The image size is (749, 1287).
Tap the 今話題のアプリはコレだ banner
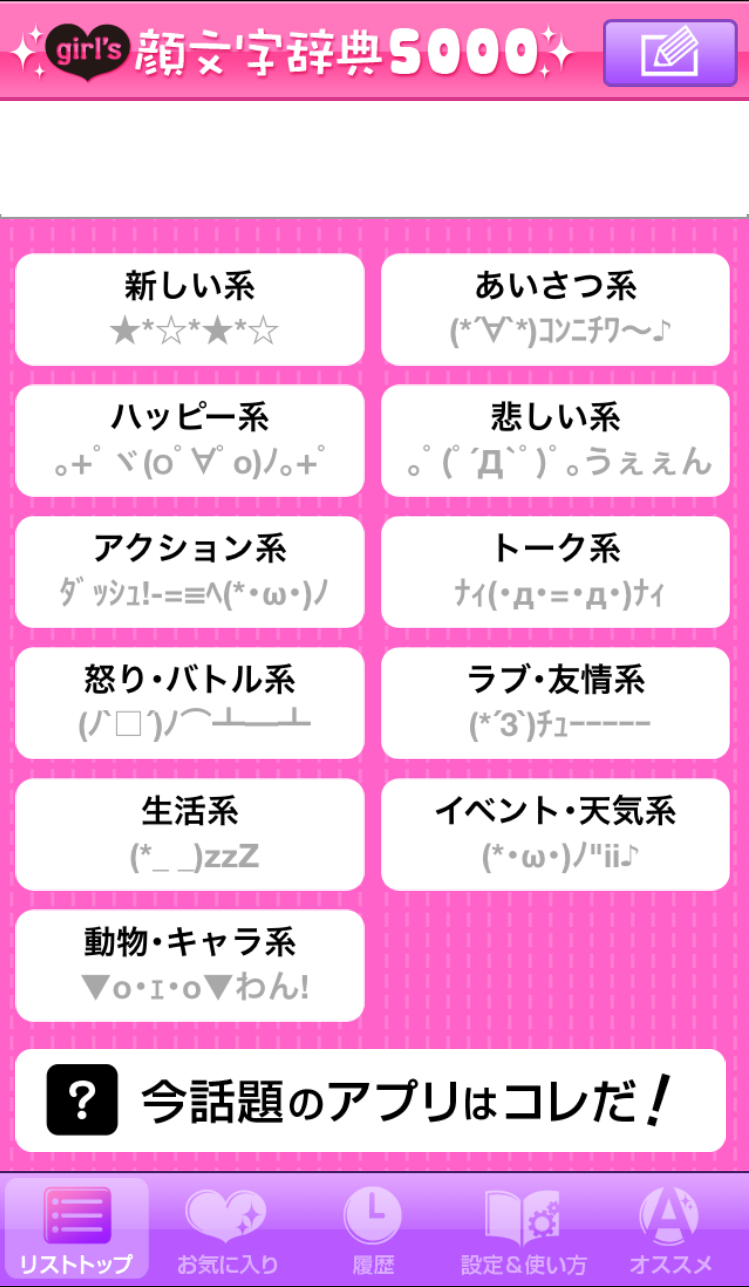click(x=371, y=1100)
